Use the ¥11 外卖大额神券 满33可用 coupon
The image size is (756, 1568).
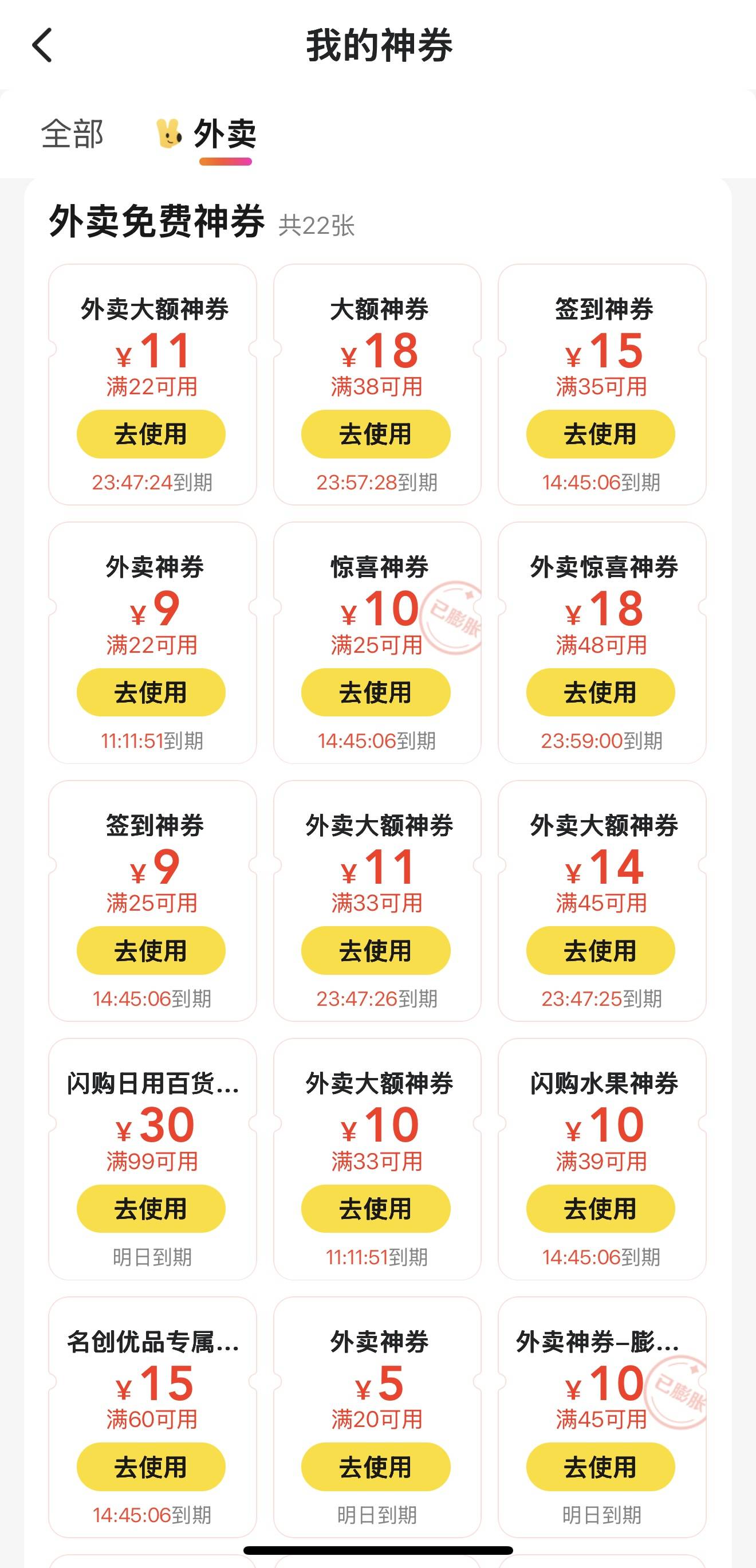click(x=376, y=950)
